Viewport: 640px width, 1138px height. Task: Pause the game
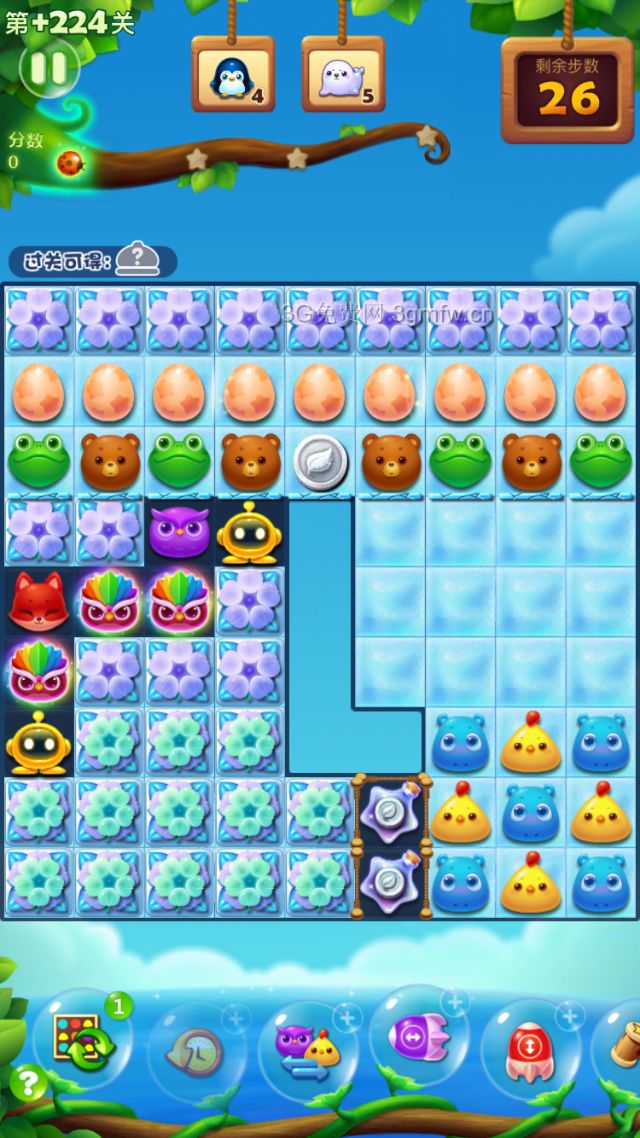[x=48, y=68]
